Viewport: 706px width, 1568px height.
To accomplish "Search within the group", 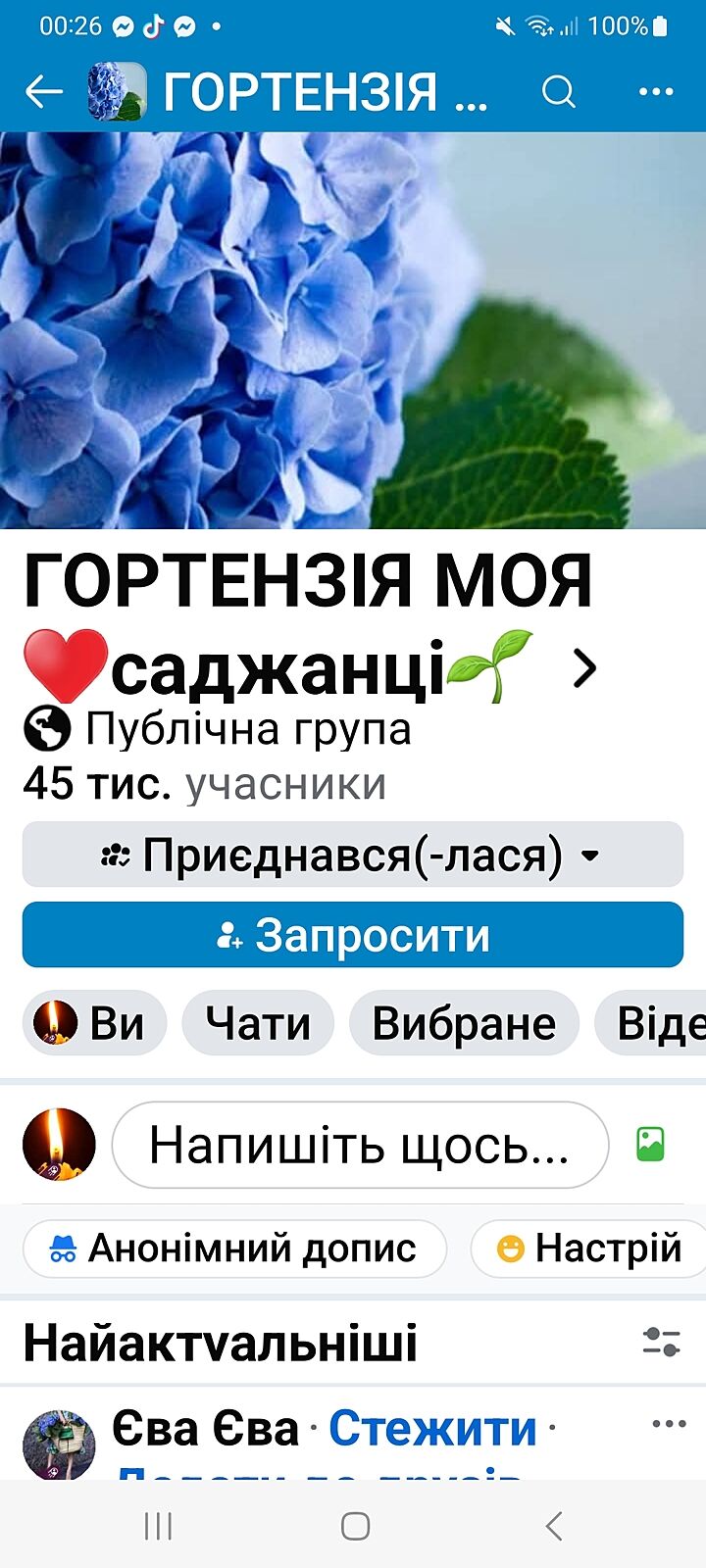I will point(558,92).
